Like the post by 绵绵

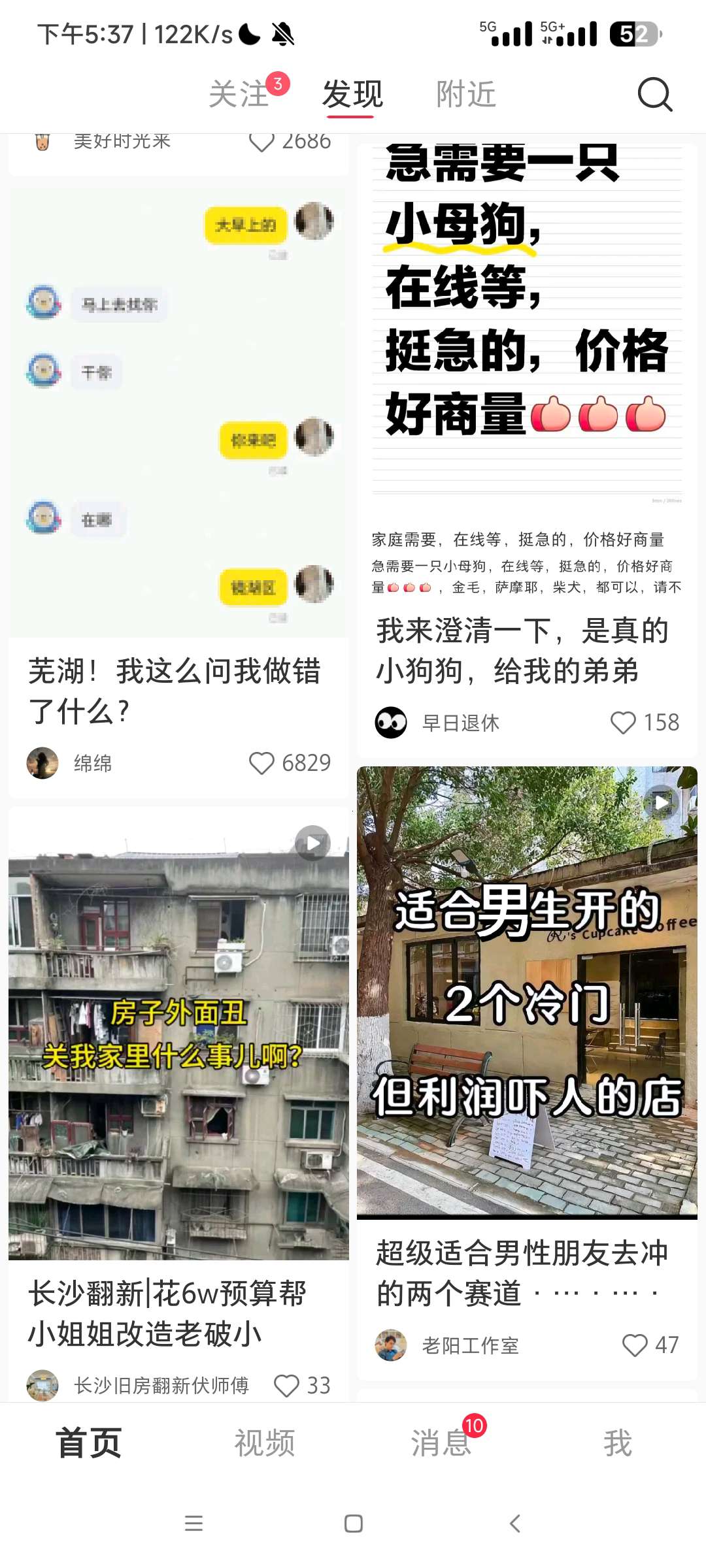click(262, 763)
